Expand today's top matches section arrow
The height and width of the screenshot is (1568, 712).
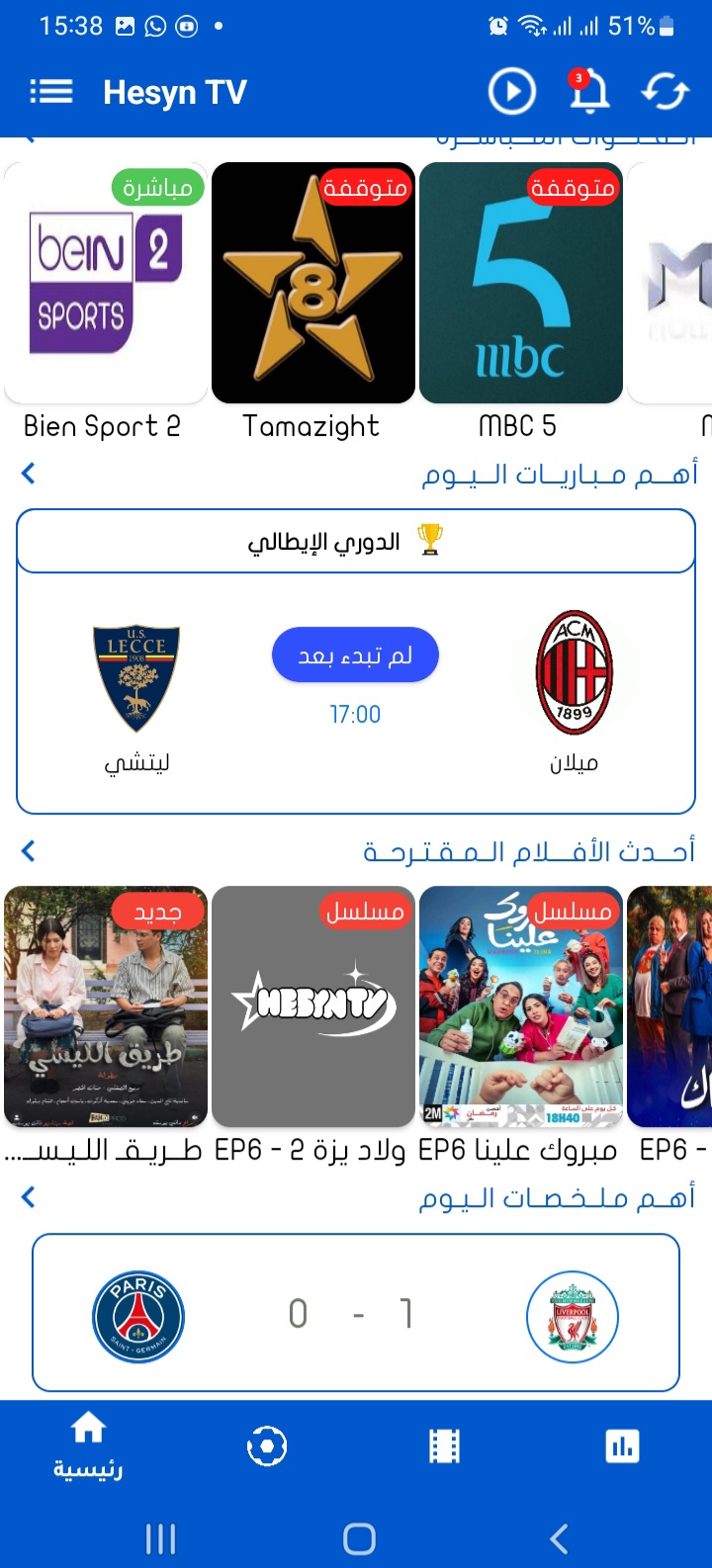(29, 474)
